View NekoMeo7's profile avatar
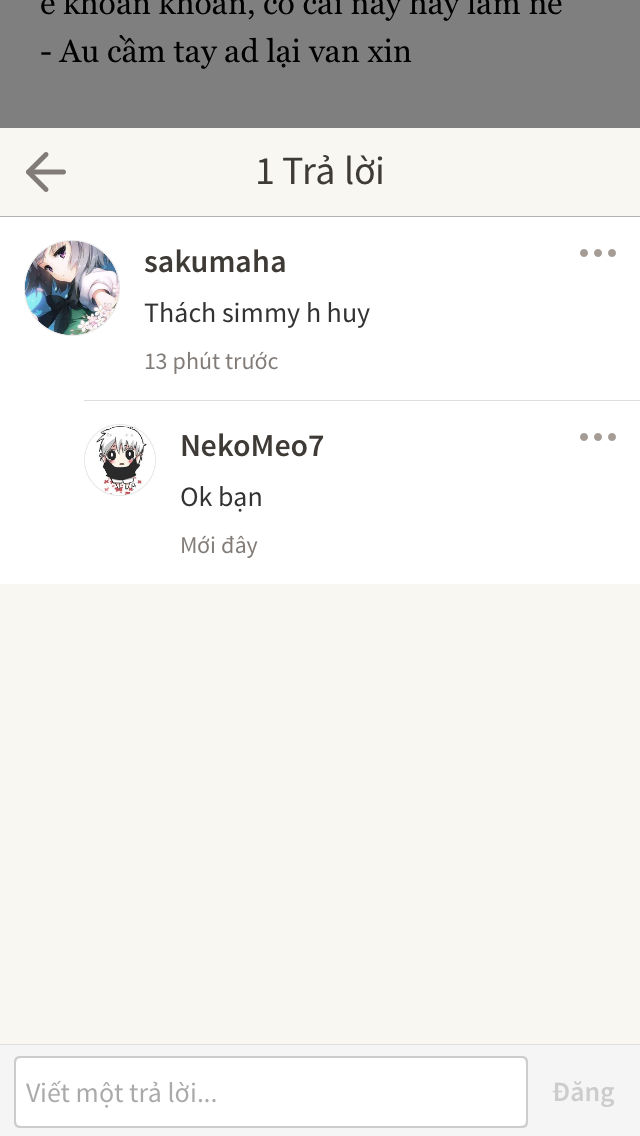The width and height of the screenshot is (640, 1136). (120, 460)
